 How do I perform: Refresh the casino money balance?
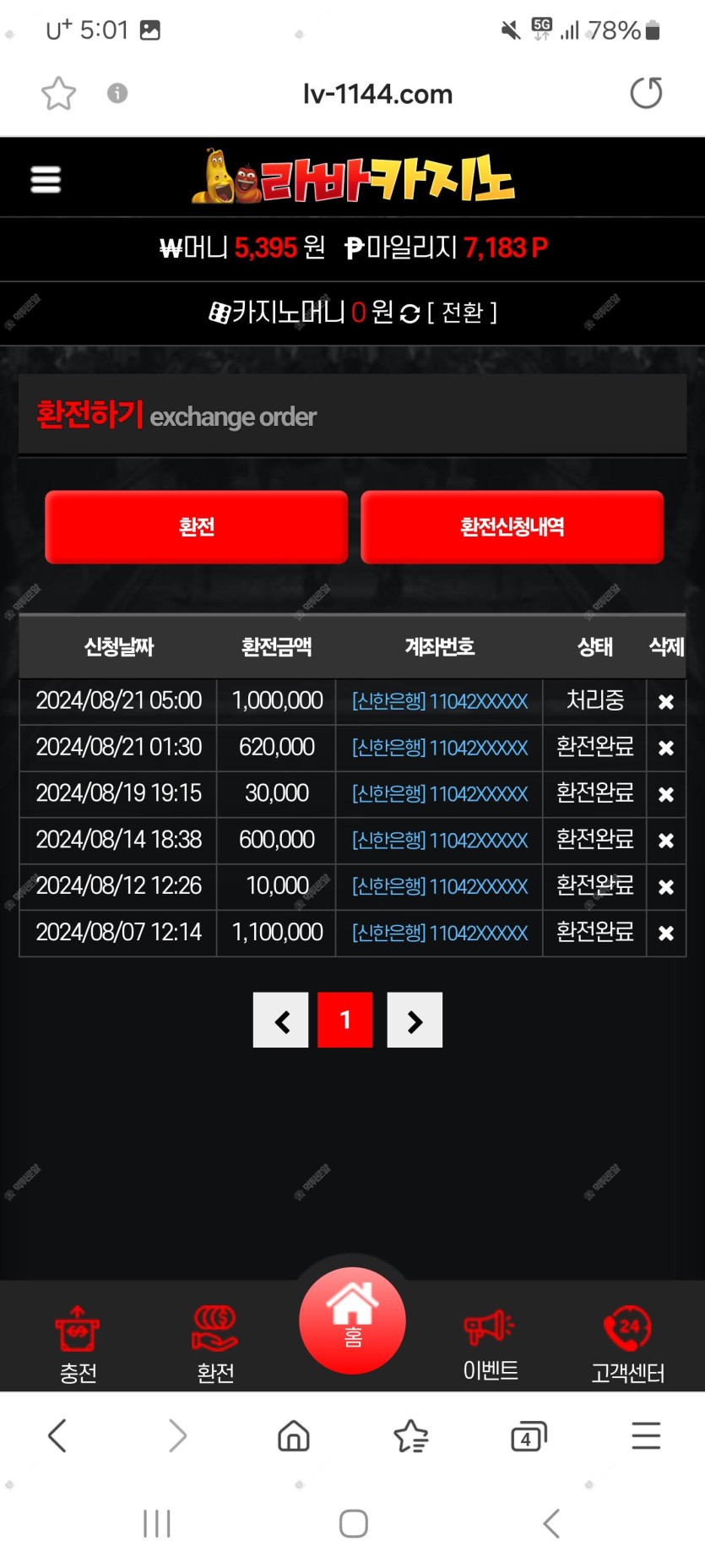pos(410,313)
